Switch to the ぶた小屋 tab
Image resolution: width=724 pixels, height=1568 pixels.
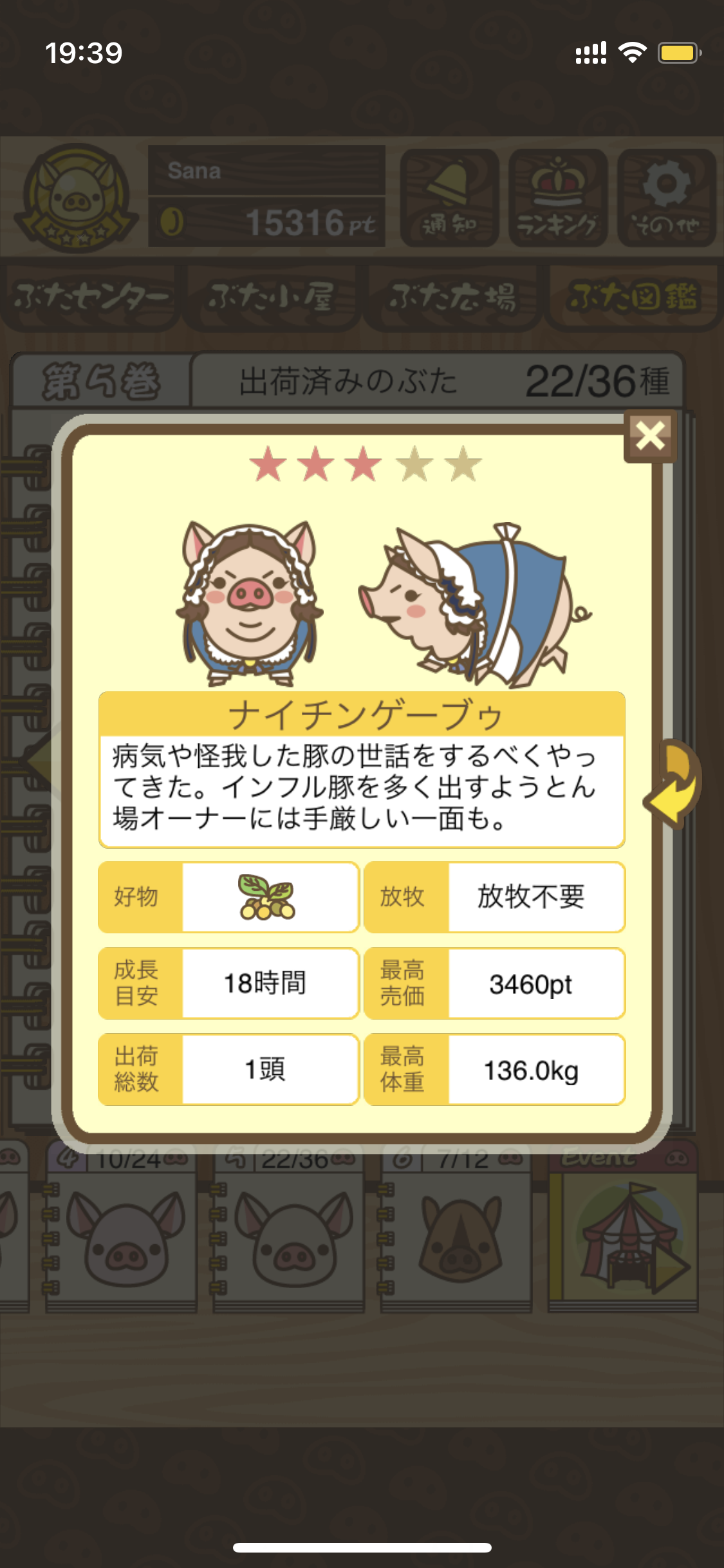point(271,297)
